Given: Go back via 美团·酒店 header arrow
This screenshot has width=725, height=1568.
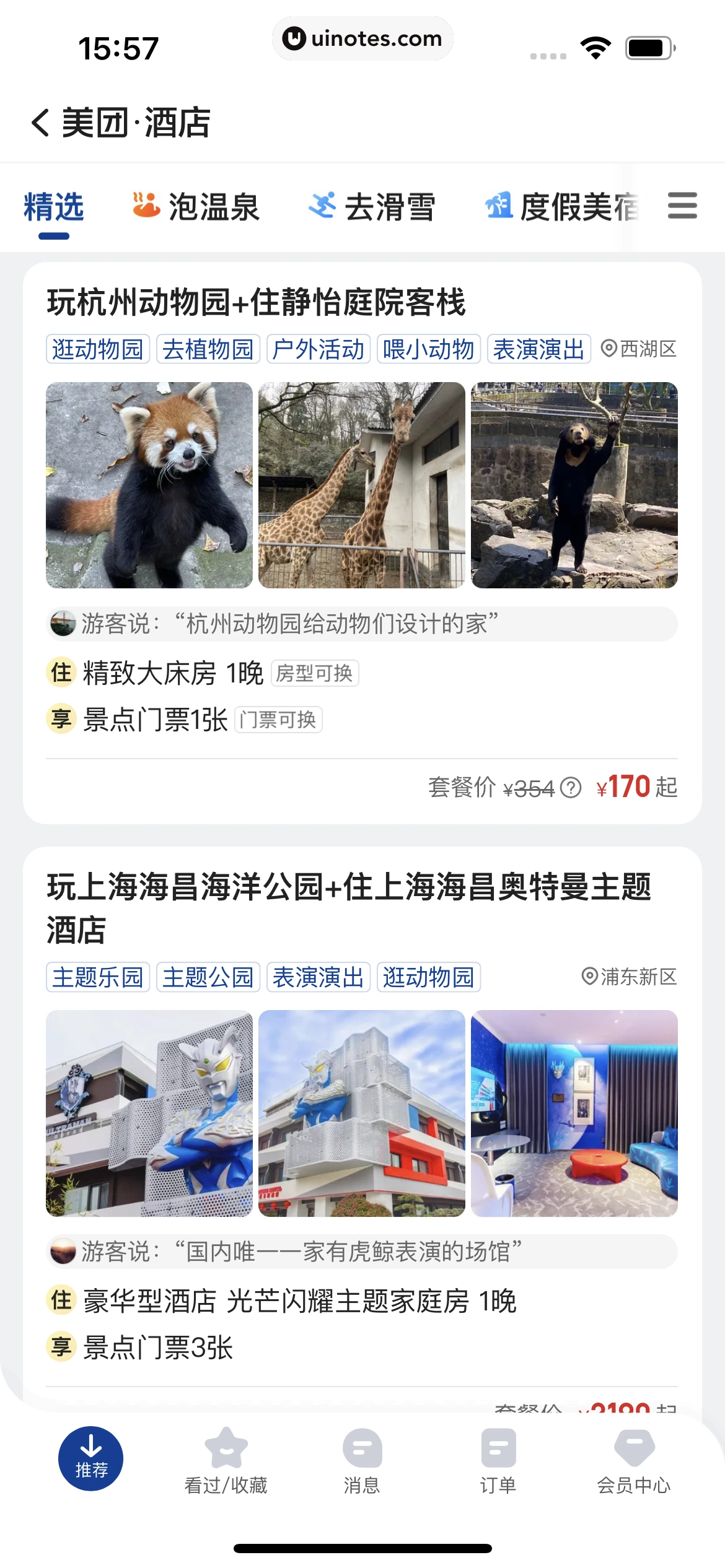Looking at the screenshot, I should 40,121.
